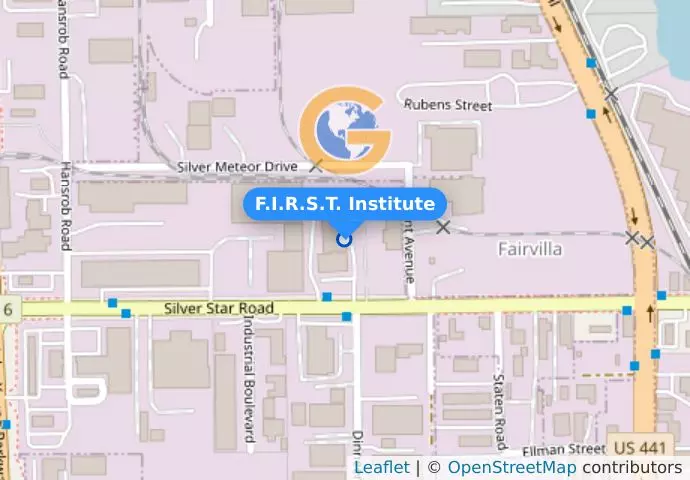Open the OpenStreetMap contributors link
Image resolution: width=690 pixels, height=480 pixels.
tap(511, 468)
